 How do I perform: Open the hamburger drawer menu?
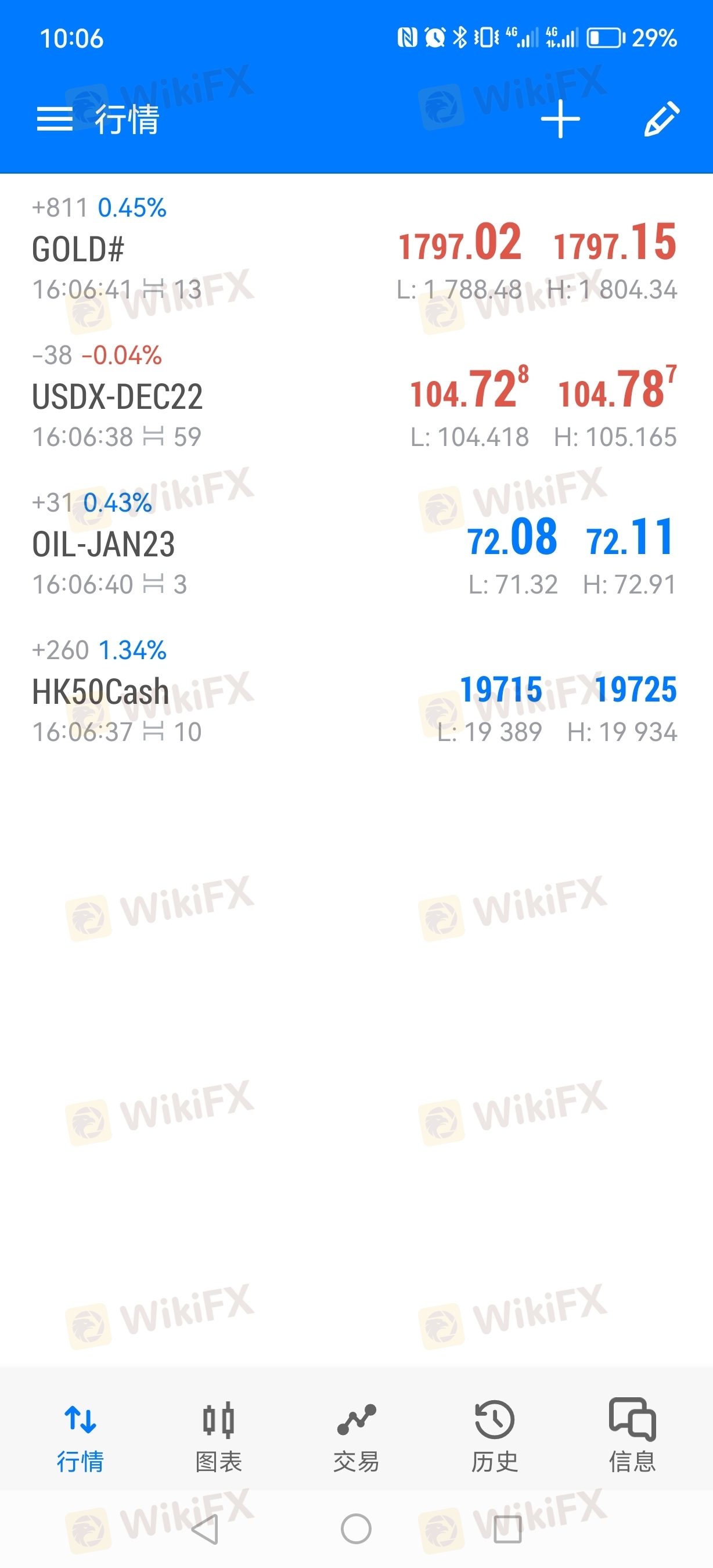pyautogui.click(x=54, y=118)
